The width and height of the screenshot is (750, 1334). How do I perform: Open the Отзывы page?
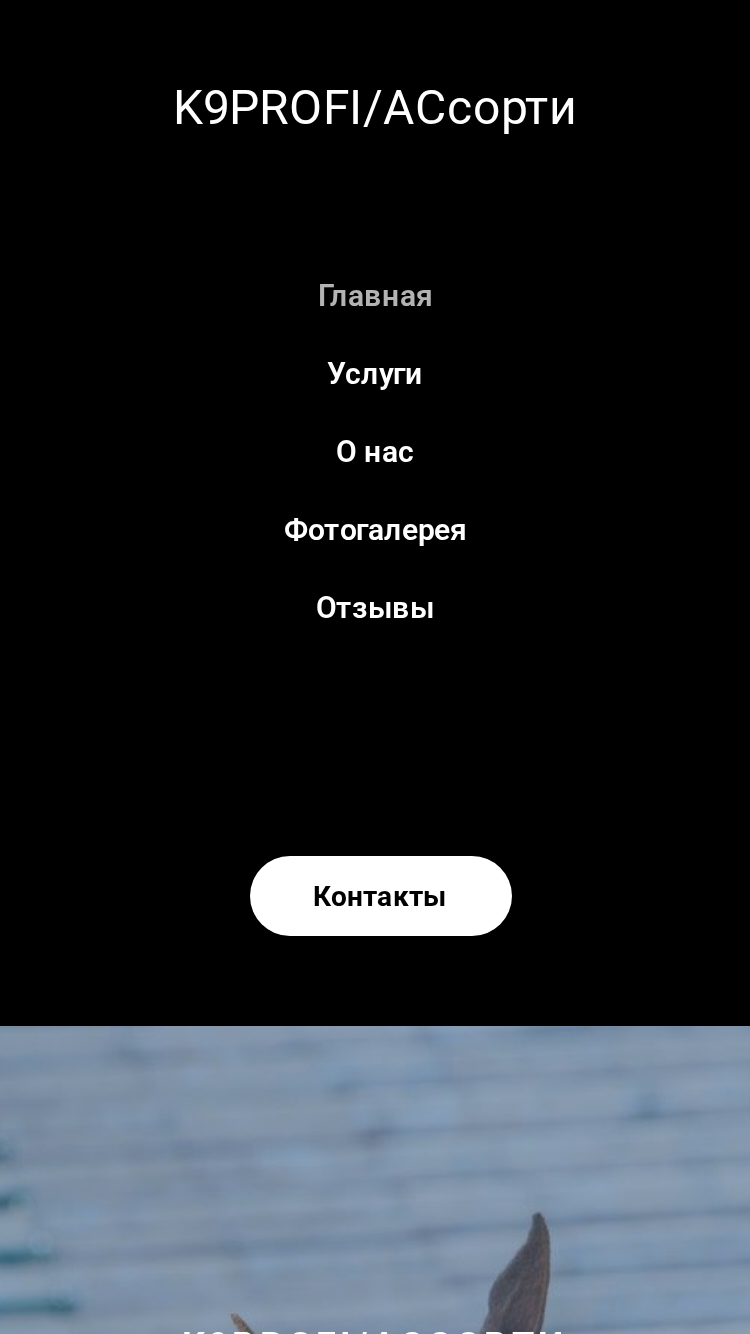pyautogui.click(x=375, y=608)
